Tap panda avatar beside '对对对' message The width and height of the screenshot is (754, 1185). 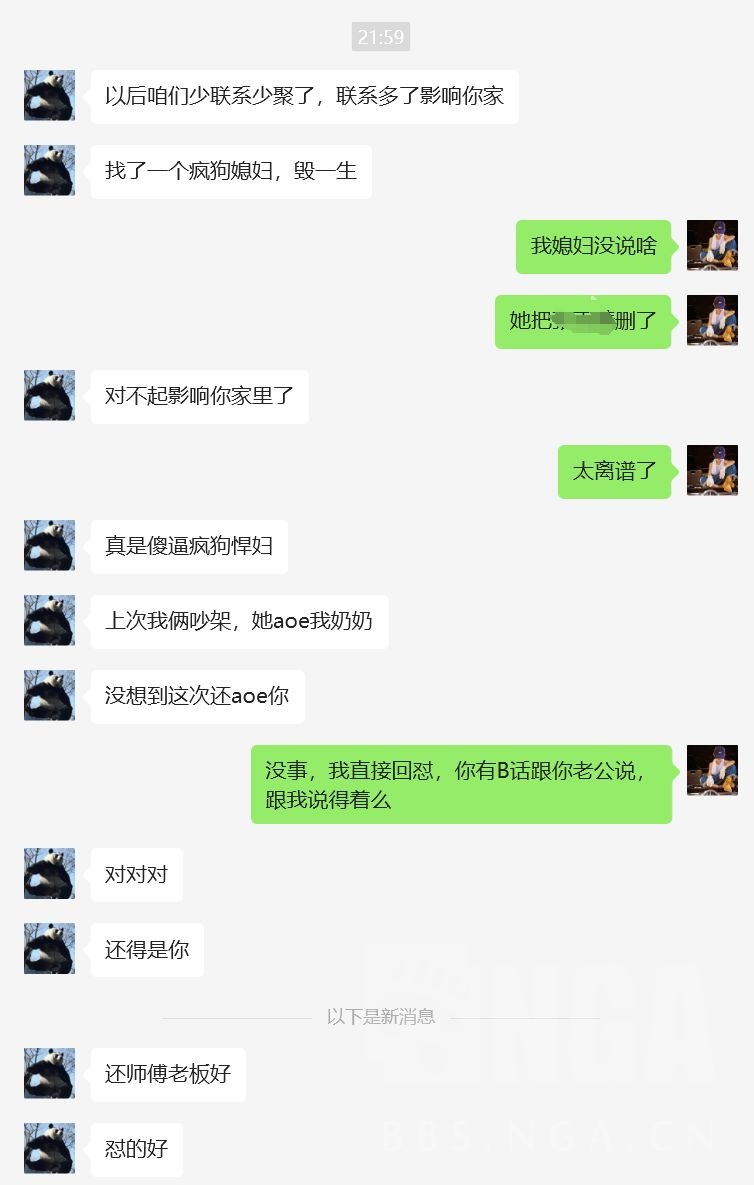(49, 873)
